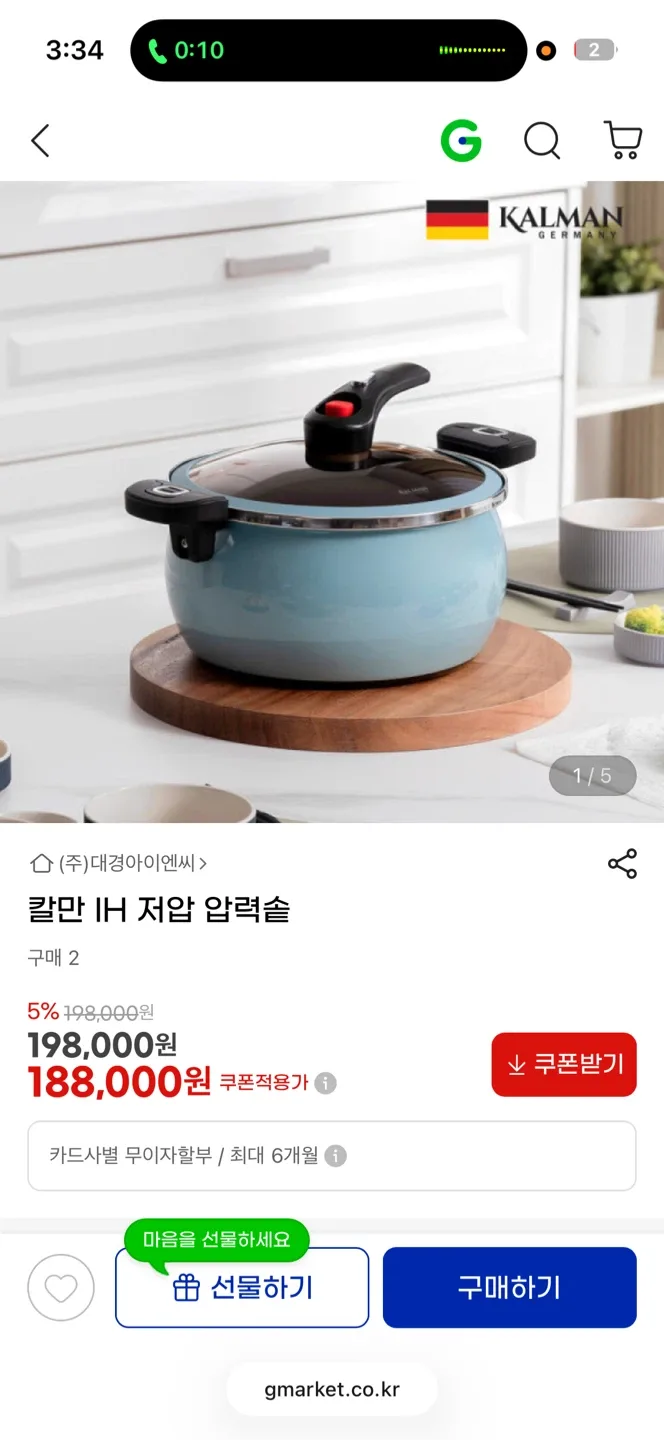Open the Gmarket home logo

tap(461, 141)
